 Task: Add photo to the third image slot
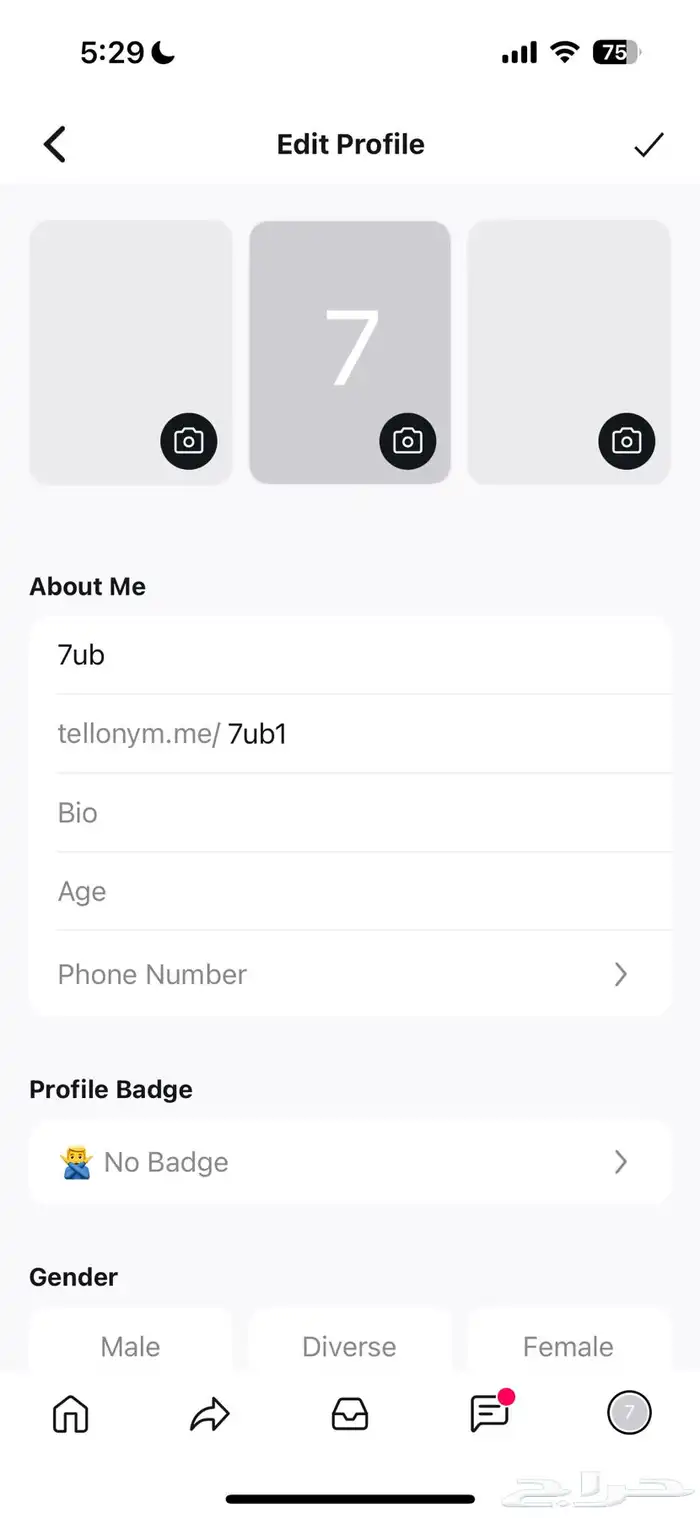pos(626,441)
